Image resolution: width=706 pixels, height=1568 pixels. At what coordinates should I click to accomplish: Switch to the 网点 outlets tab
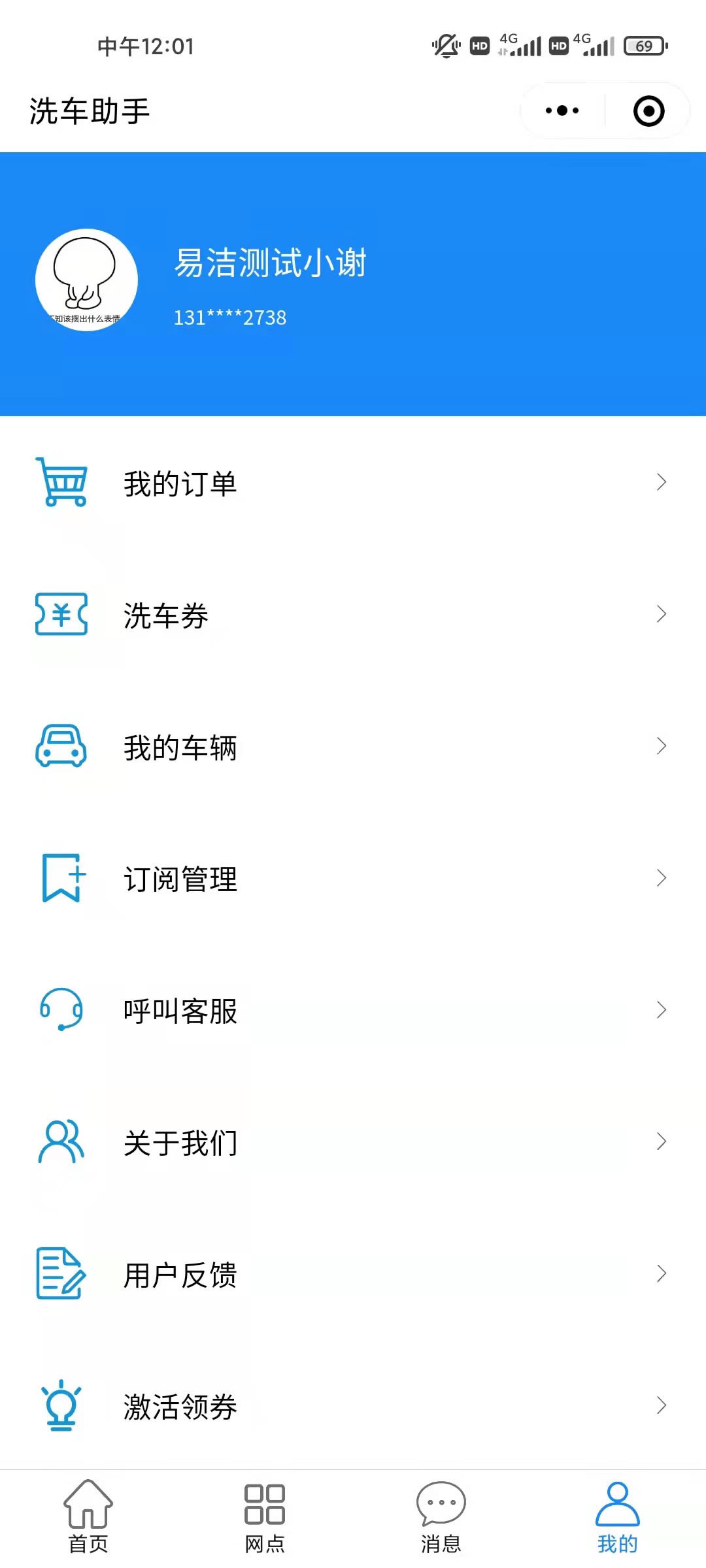[x=265, y=1517]
